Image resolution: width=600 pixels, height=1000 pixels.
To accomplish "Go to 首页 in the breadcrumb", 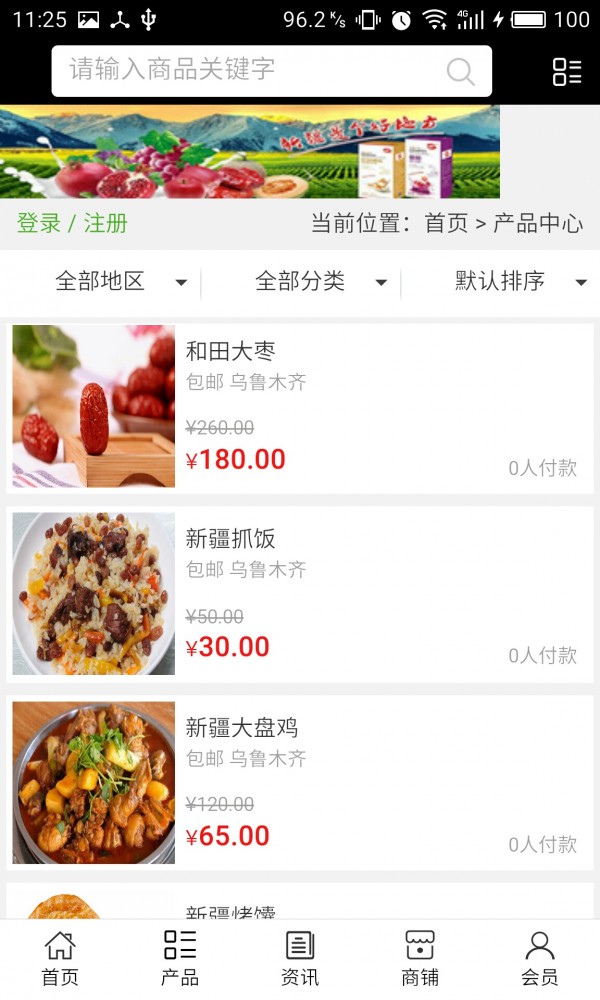I will point(446,223).
